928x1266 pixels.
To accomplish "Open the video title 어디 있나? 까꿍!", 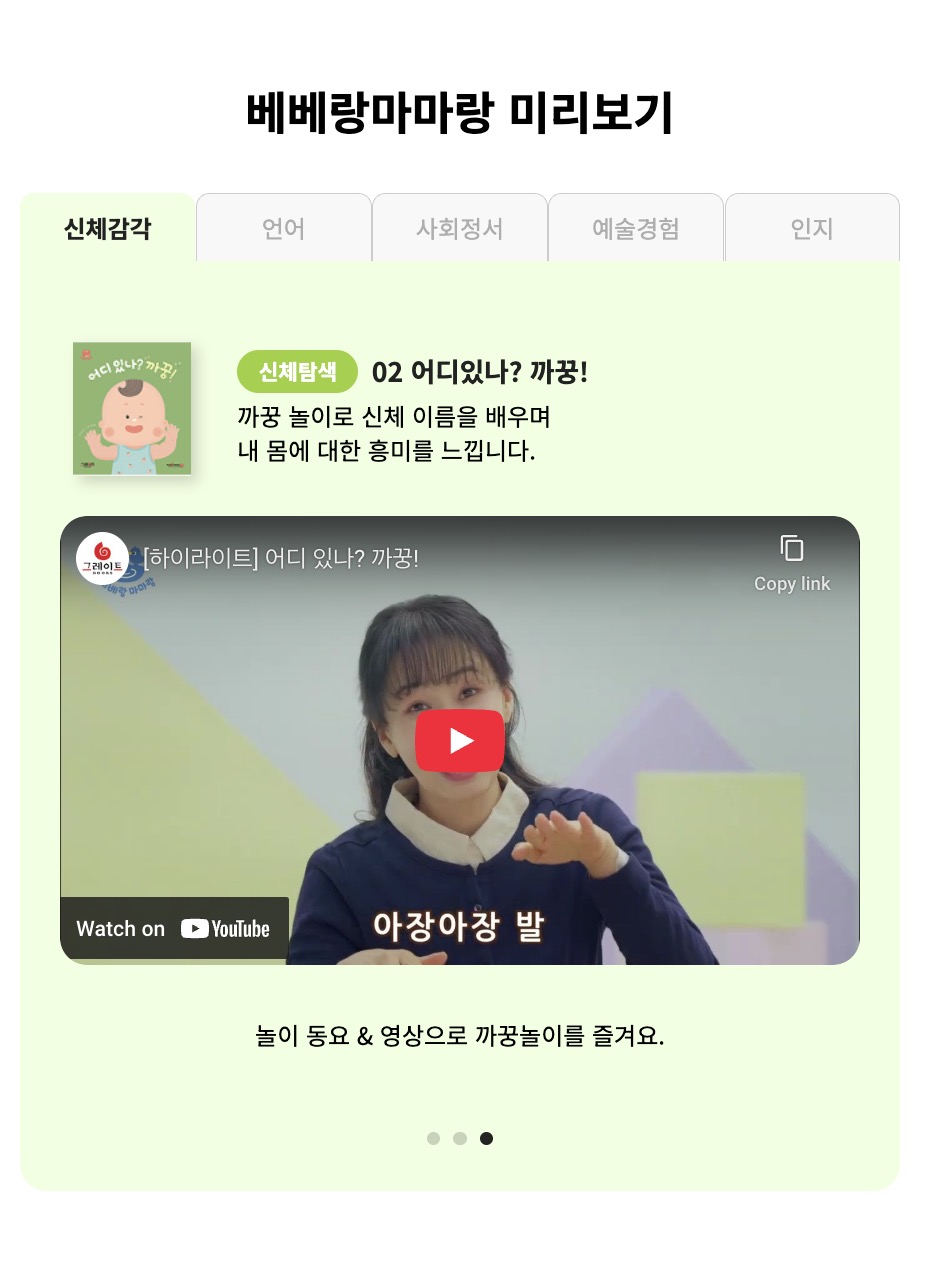I will click(x=281, y=558).
